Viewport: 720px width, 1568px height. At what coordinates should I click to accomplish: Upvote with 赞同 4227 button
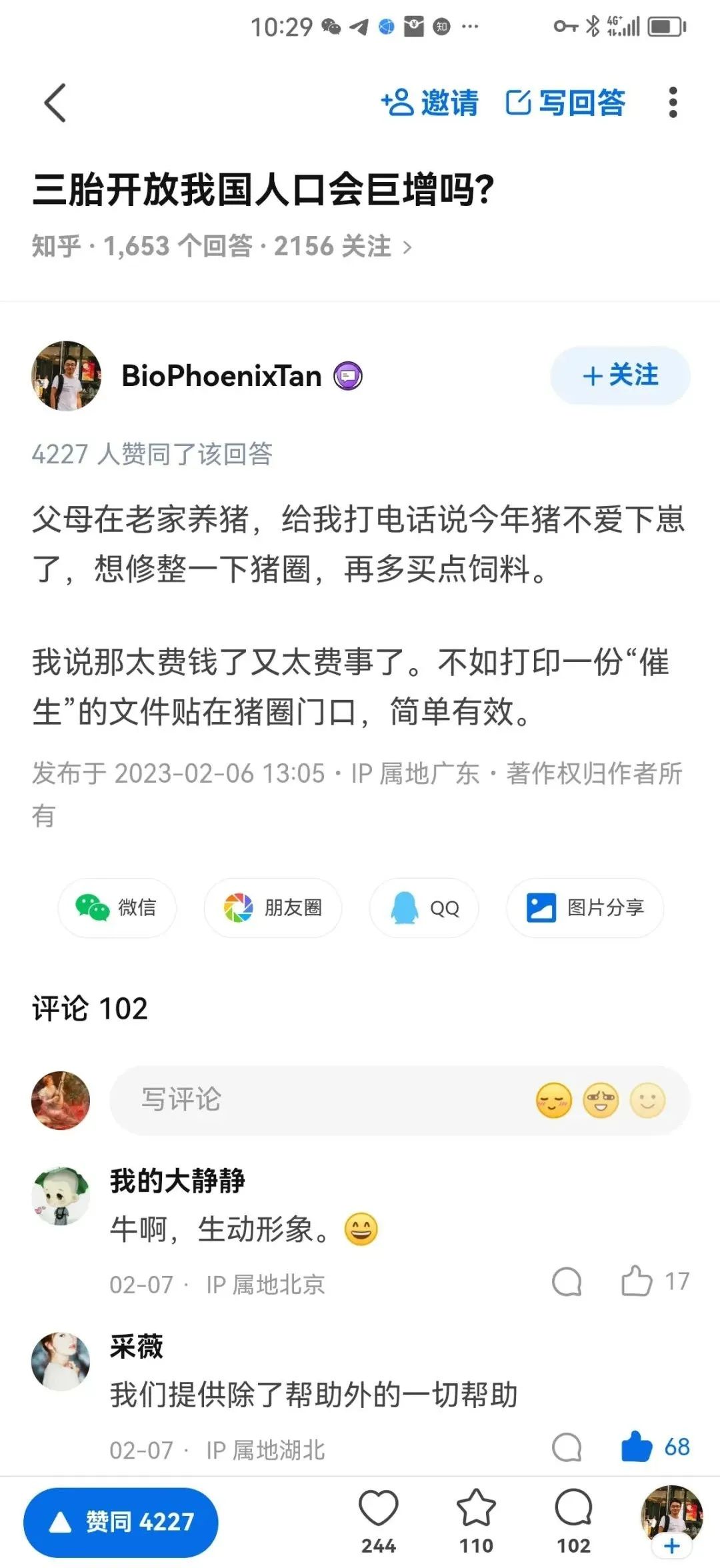[121, 1522]
